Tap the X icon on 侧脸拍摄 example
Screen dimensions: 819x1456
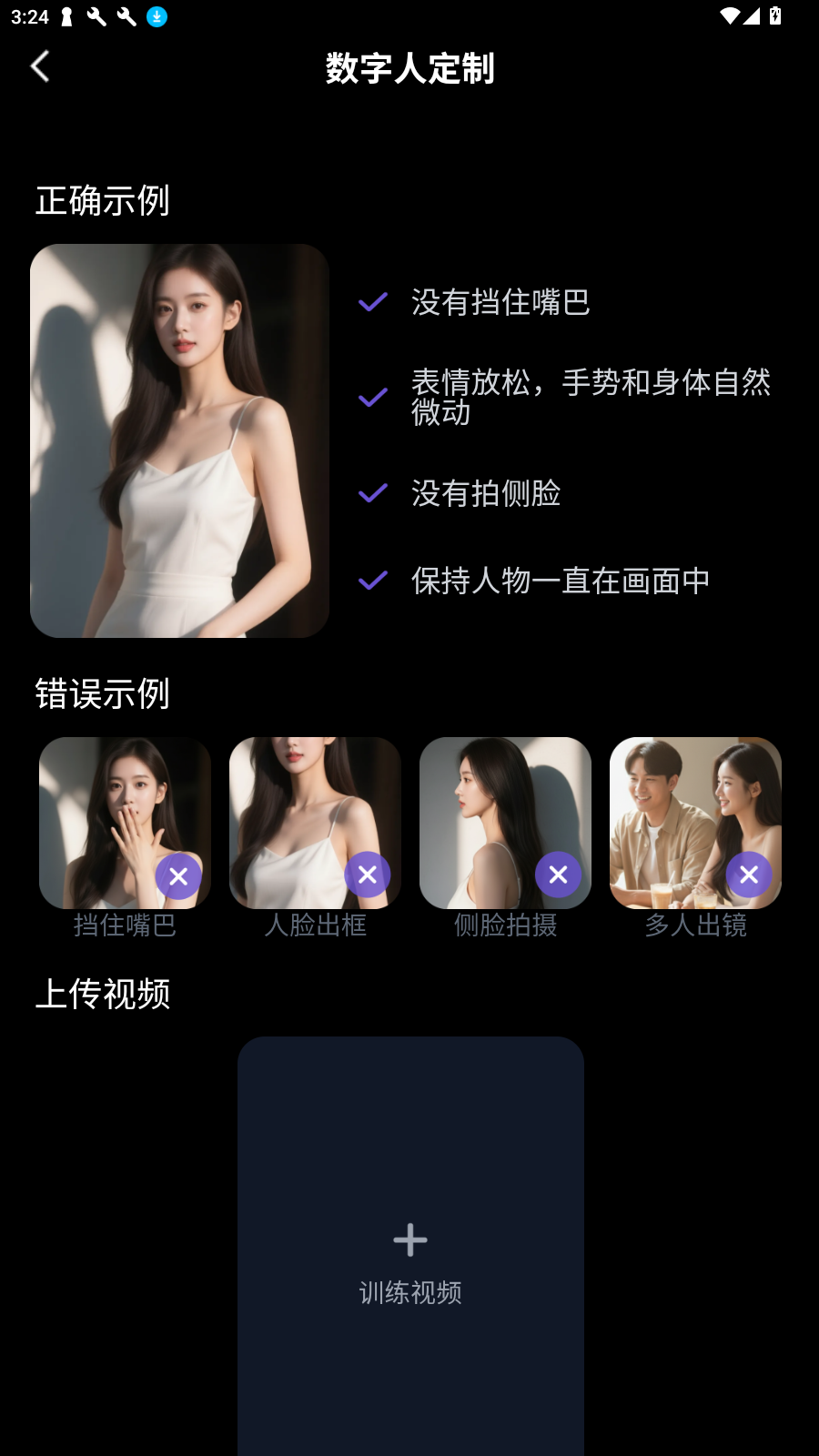(x=559, y=875)
